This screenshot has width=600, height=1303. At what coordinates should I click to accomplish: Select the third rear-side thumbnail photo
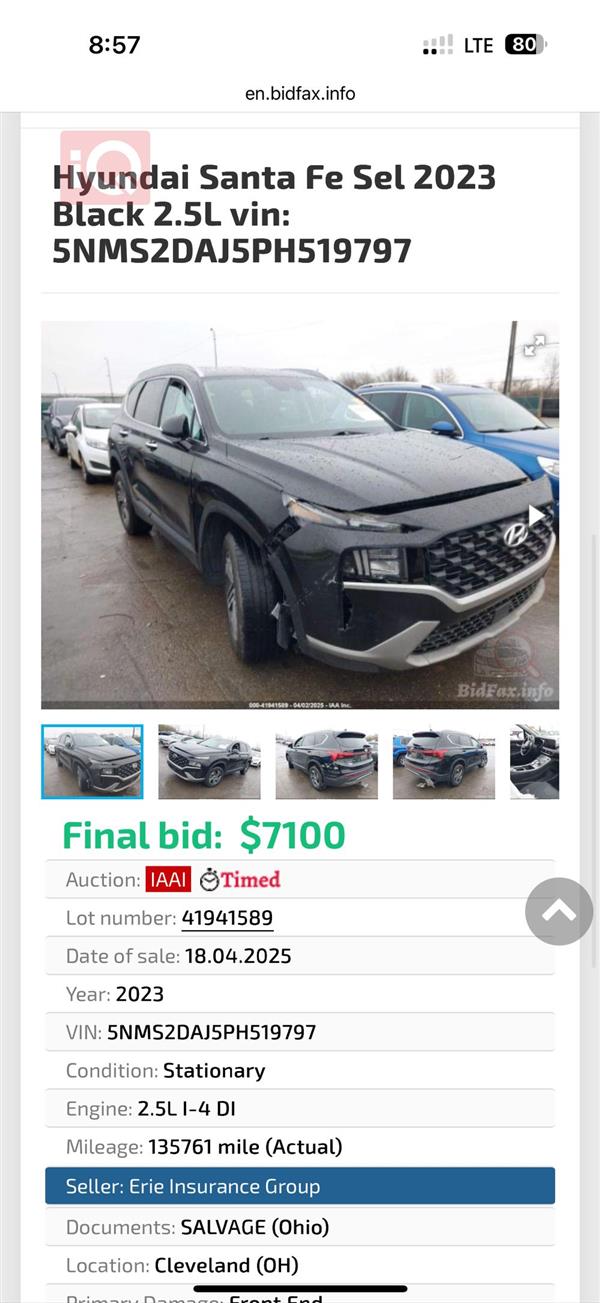[x=326, y=762]
